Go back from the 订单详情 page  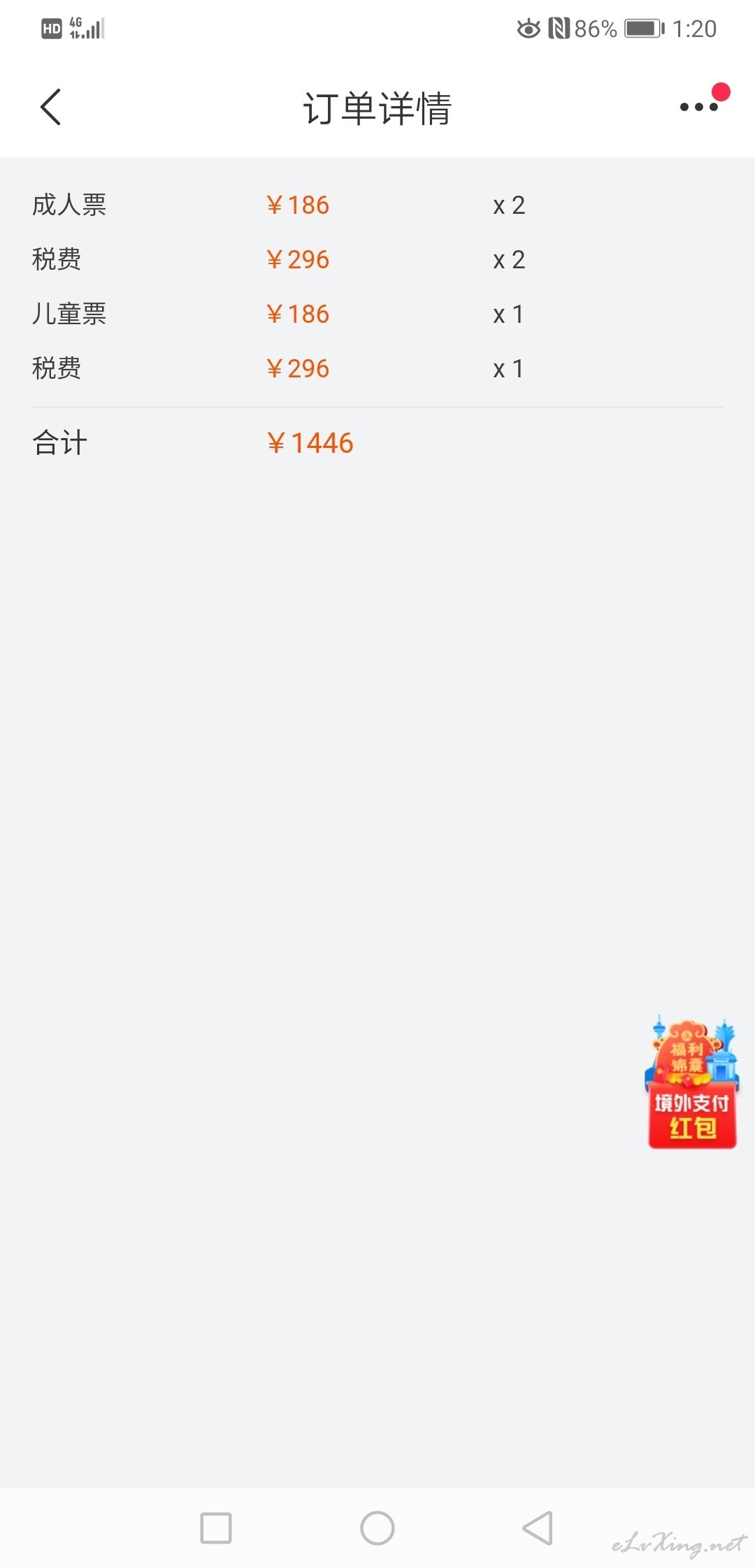(x=51, y=108)
